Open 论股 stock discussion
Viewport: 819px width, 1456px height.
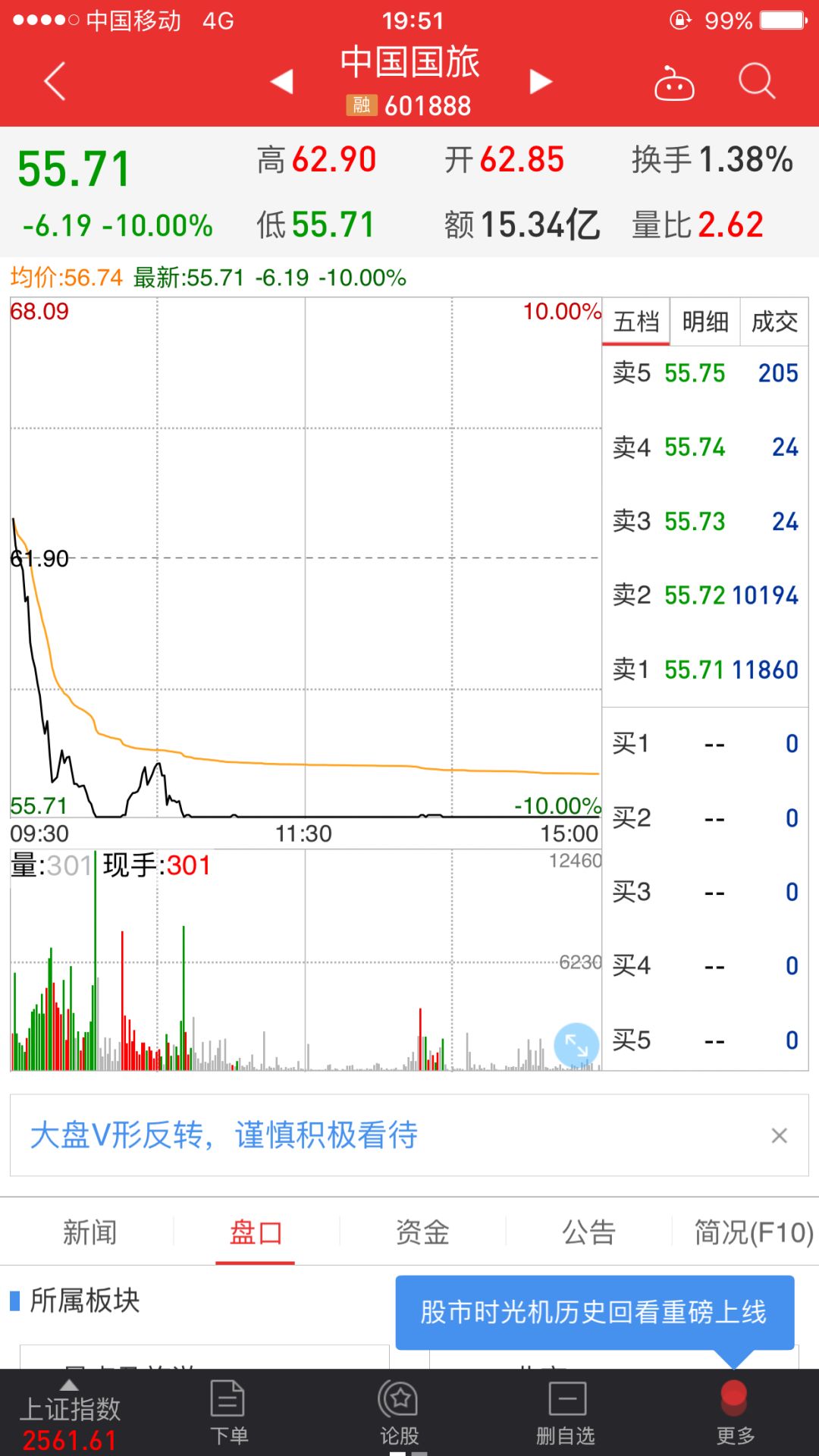(400, 1414)
